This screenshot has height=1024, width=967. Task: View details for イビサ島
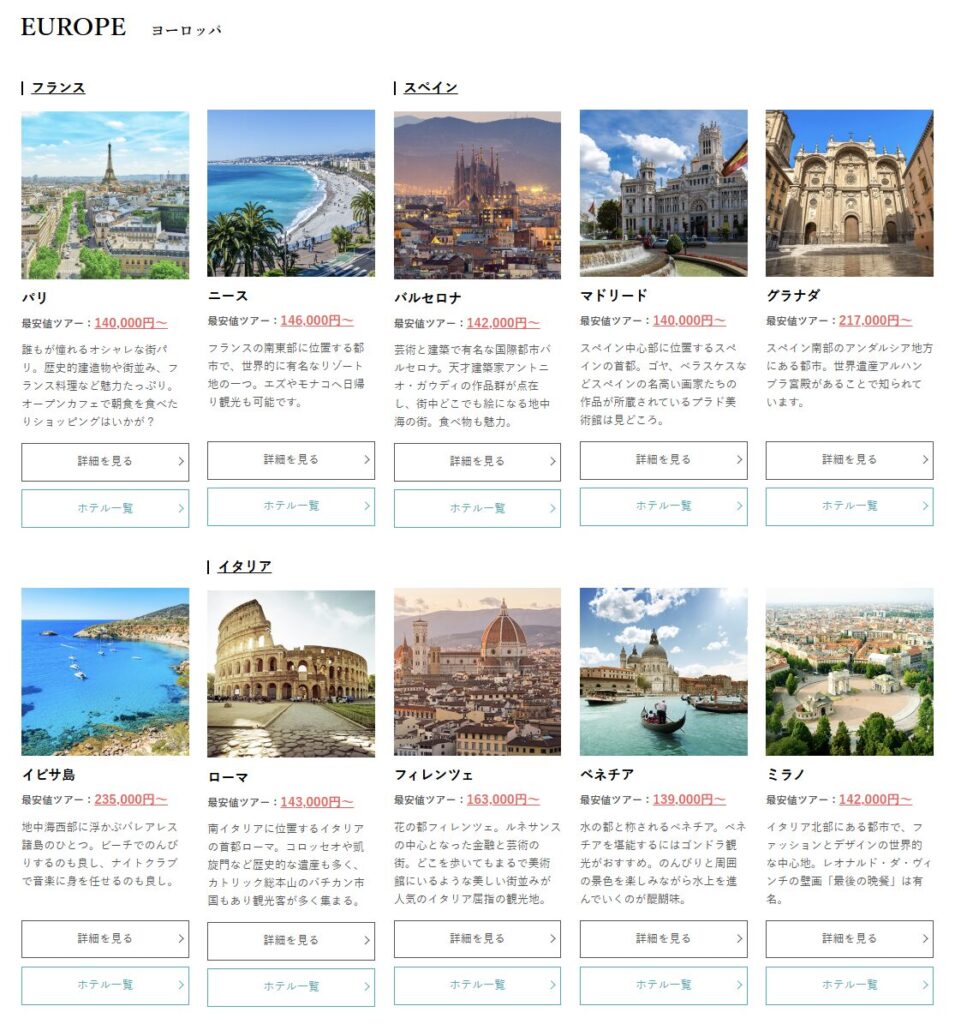[x=105, y=939]
